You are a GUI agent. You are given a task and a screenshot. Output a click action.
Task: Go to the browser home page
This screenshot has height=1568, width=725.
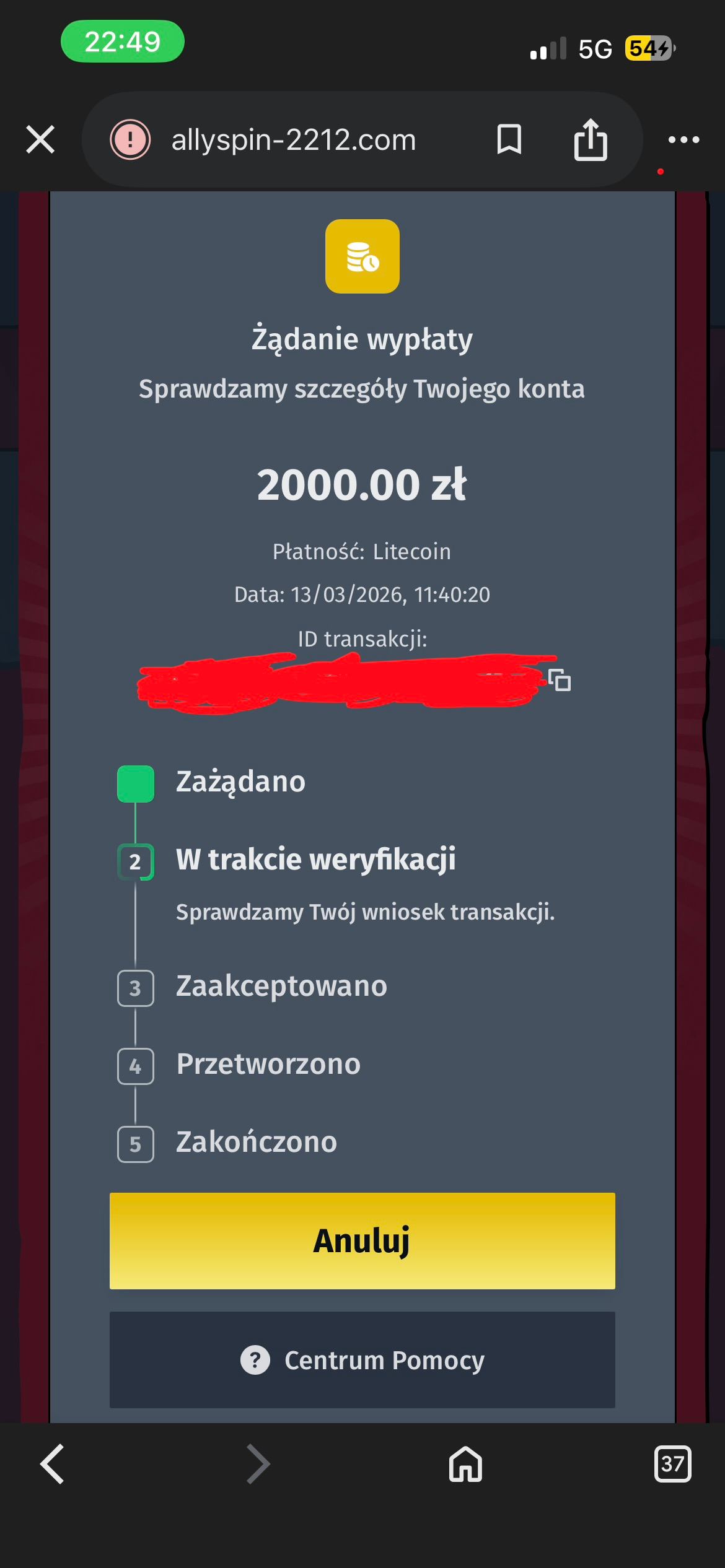(x=465, y=1464)
